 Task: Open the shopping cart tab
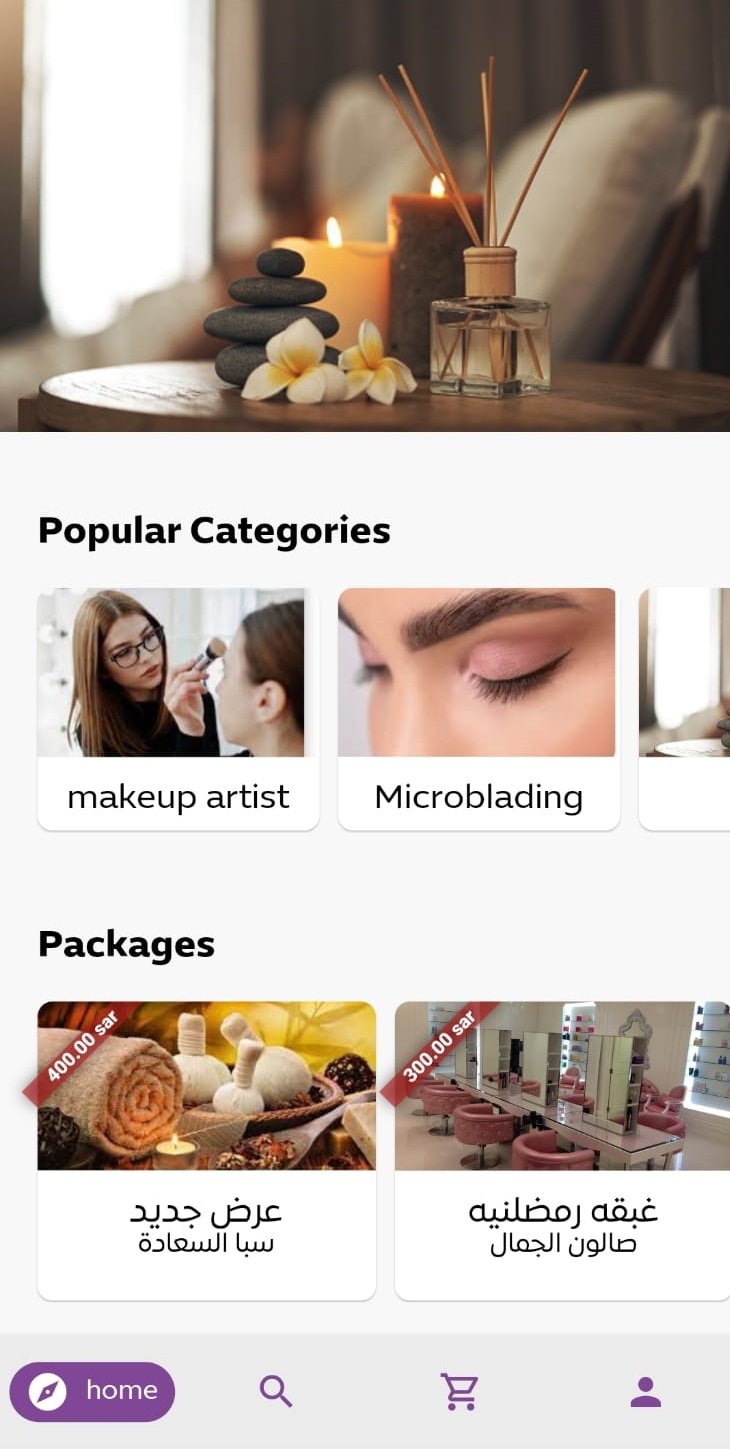pyautogui.click(x=460, y=1391)
